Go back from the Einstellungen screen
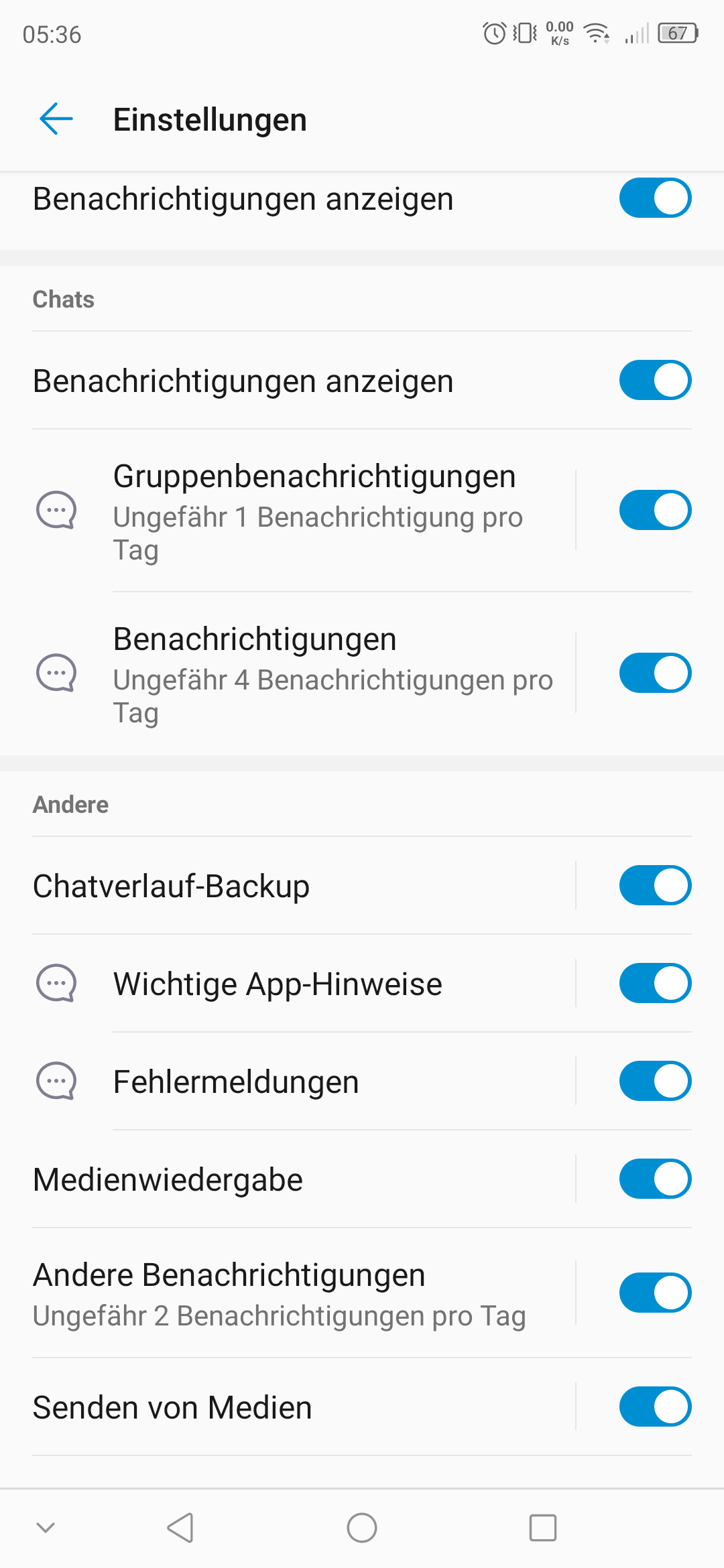The height and width of the screenshot is (1568, 724). click(56, 119)
